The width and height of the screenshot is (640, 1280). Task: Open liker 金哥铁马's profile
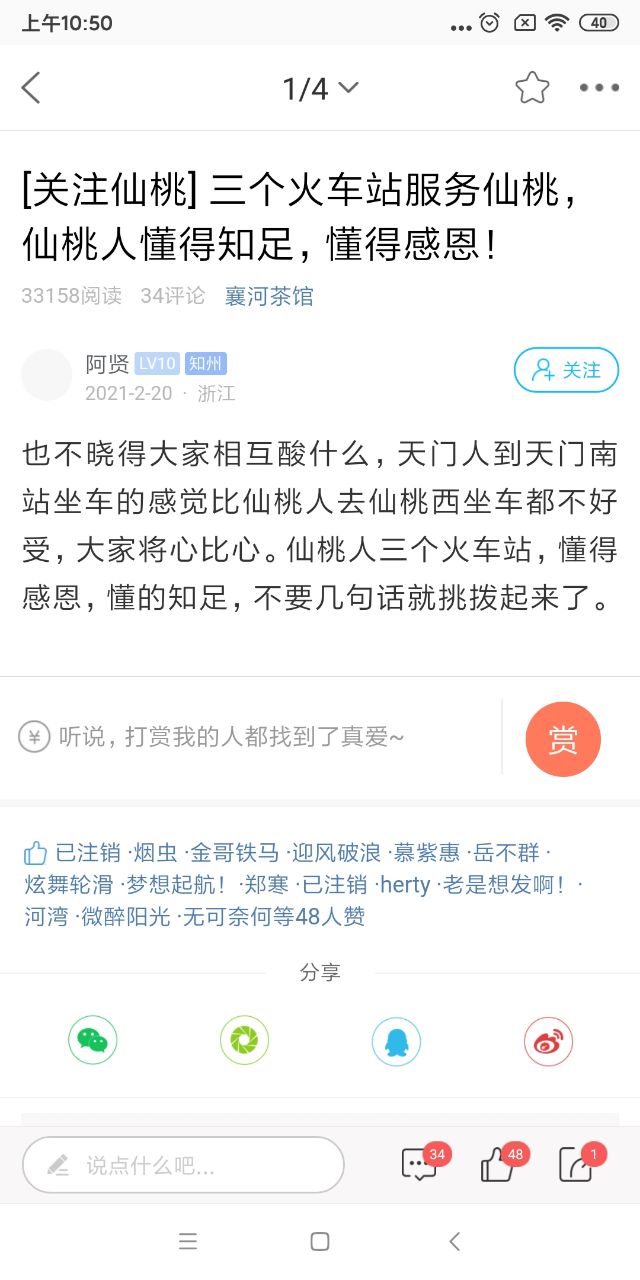pyautogui.click(x=235, y=853)
